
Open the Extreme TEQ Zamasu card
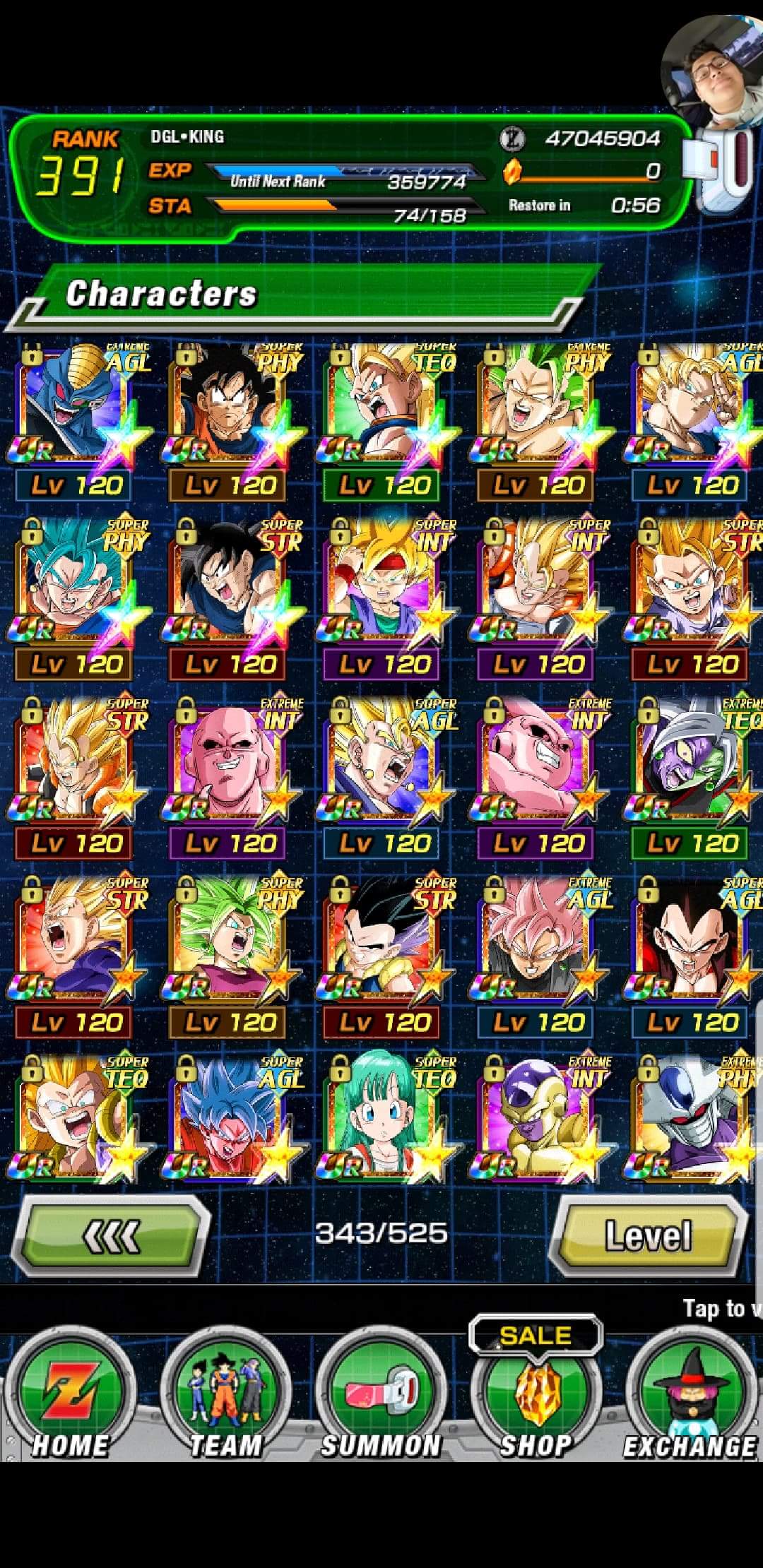[692, 779]
